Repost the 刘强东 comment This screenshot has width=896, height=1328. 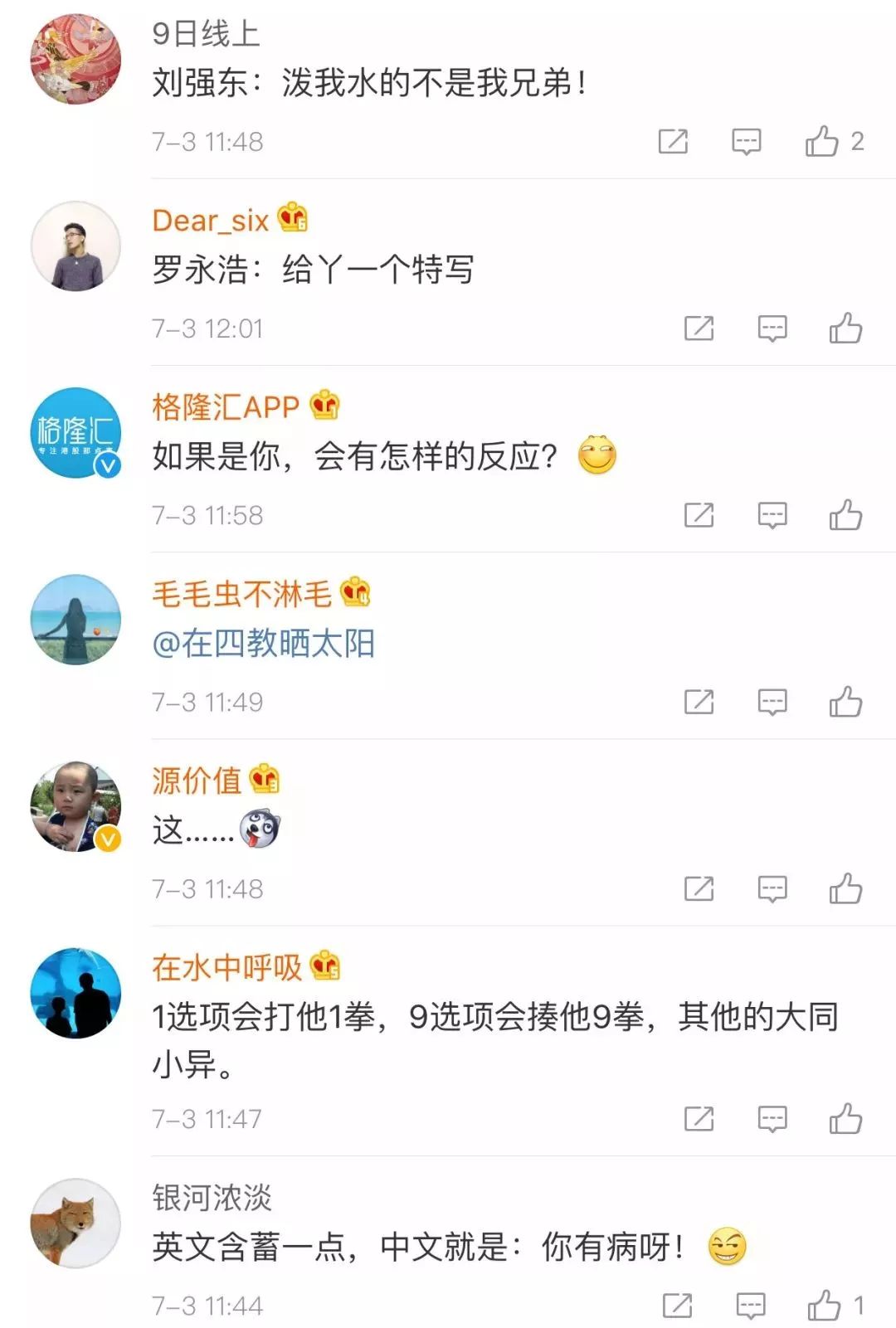[x=673, y=142]
